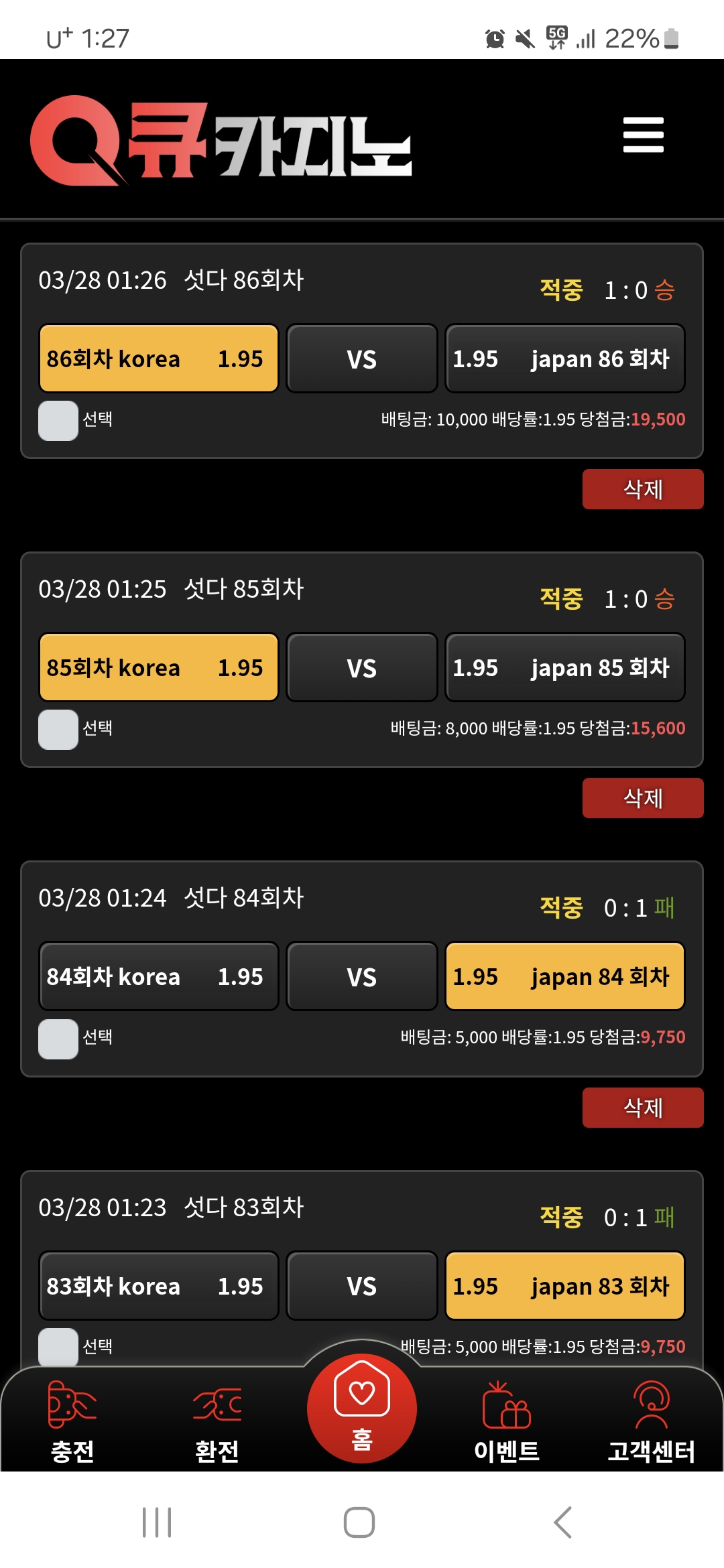The height and width of the screenshot is (1568, 724).
Task: Open the hamburger menu
Action: coord(643,135)
